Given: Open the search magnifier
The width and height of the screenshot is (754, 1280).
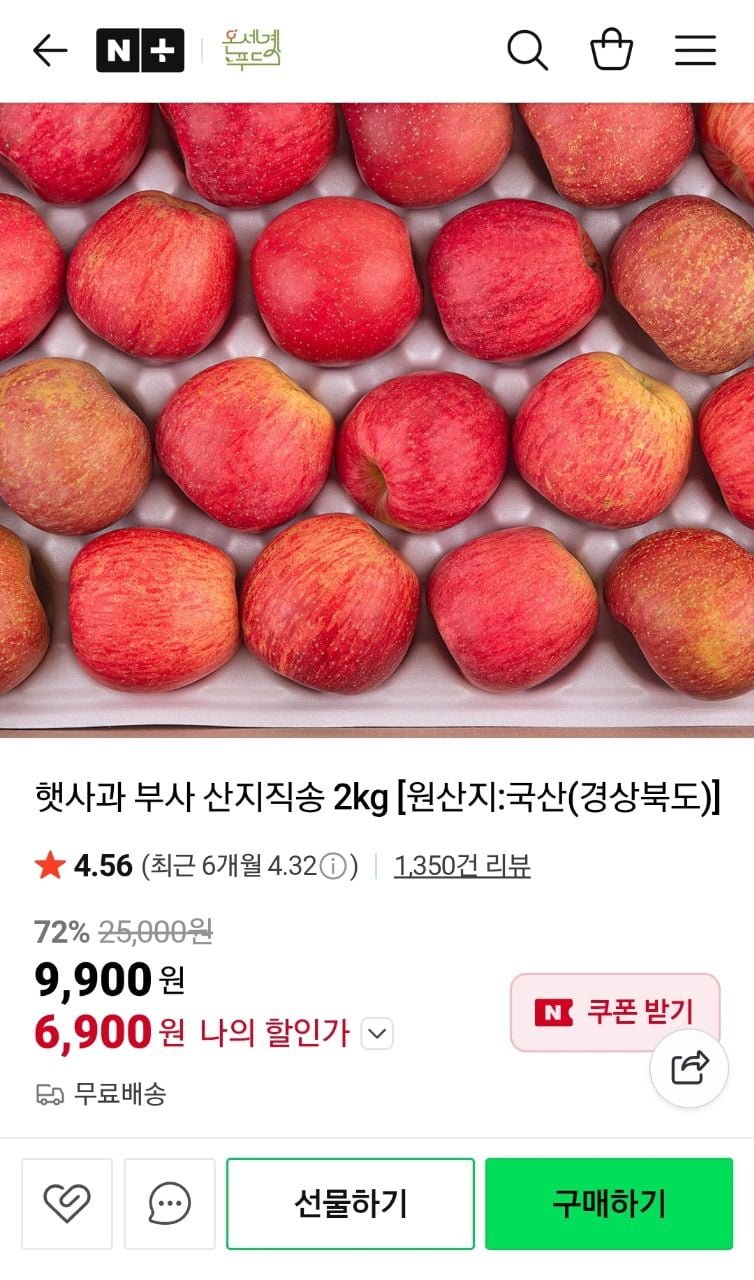Looking at the screenshot, I should point(527,50).
